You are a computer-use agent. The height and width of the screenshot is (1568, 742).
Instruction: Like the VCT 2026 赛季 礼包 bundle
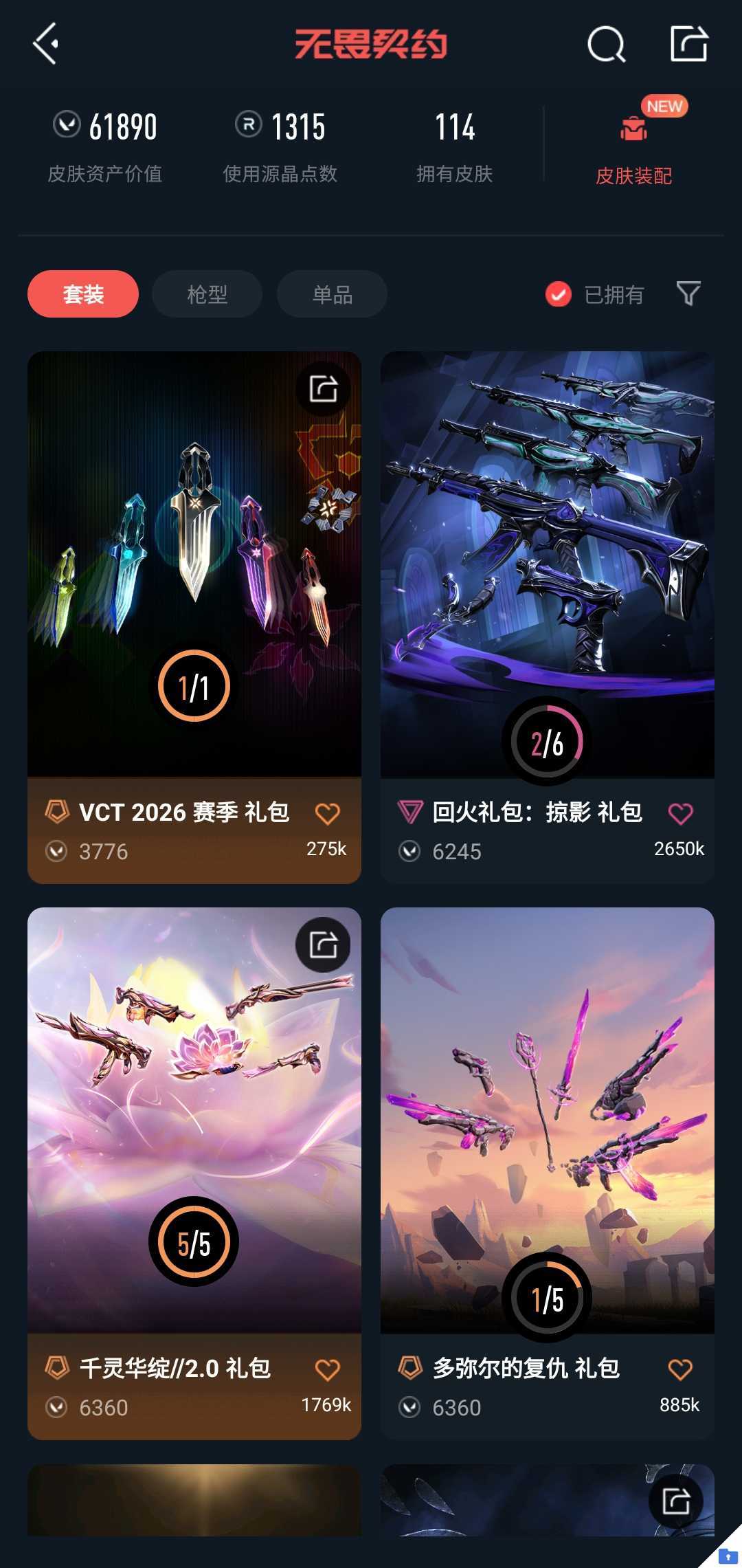(327, 814)
